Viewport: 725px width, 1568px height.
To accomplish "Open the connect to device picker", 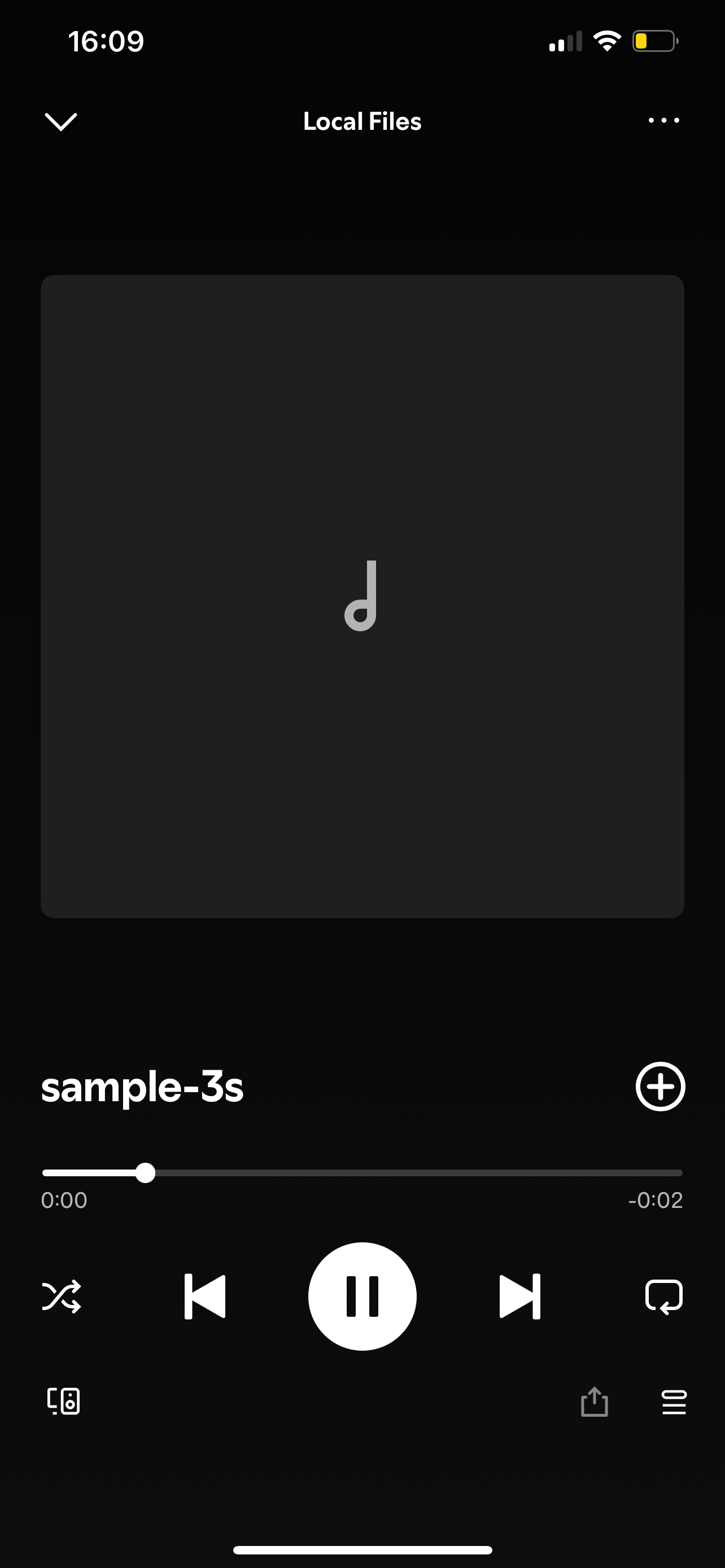I will coord(64,1402).
